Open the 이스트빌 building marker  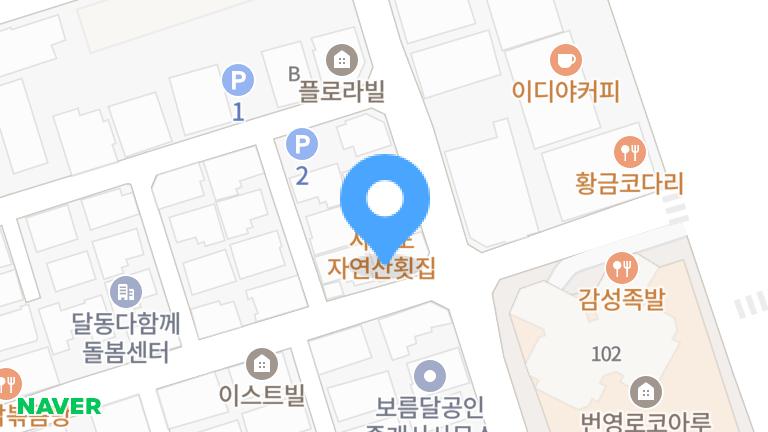(262, 362)
